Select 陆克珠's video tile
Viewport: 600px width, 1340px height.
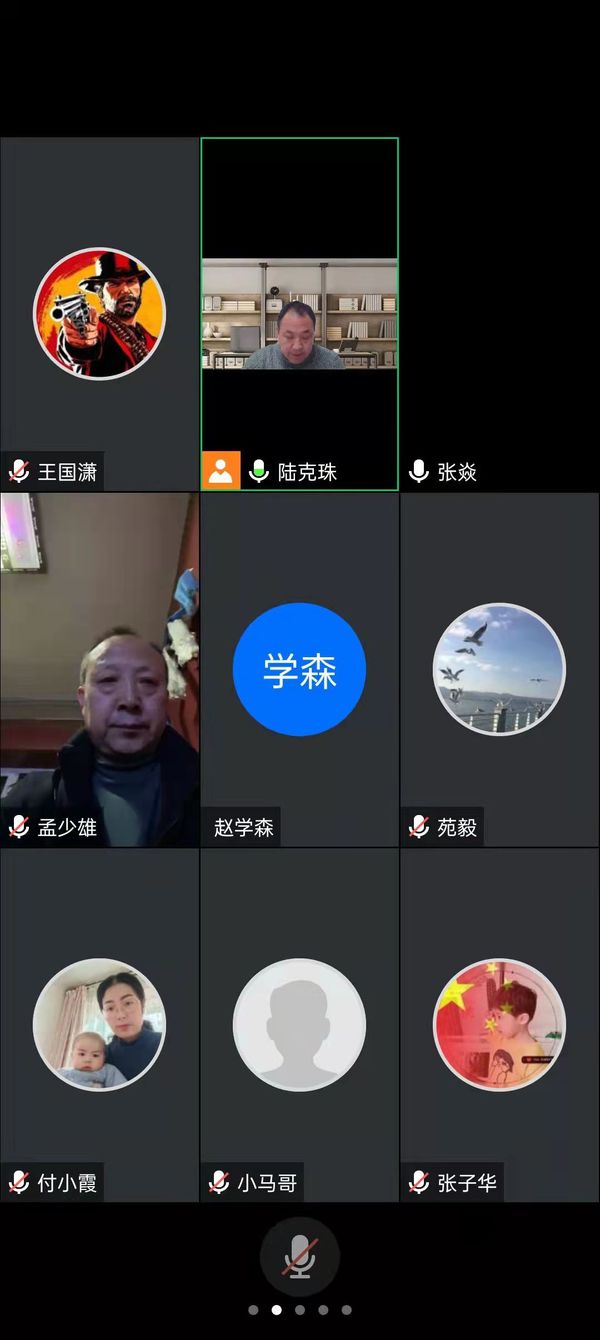click(299, 313)
